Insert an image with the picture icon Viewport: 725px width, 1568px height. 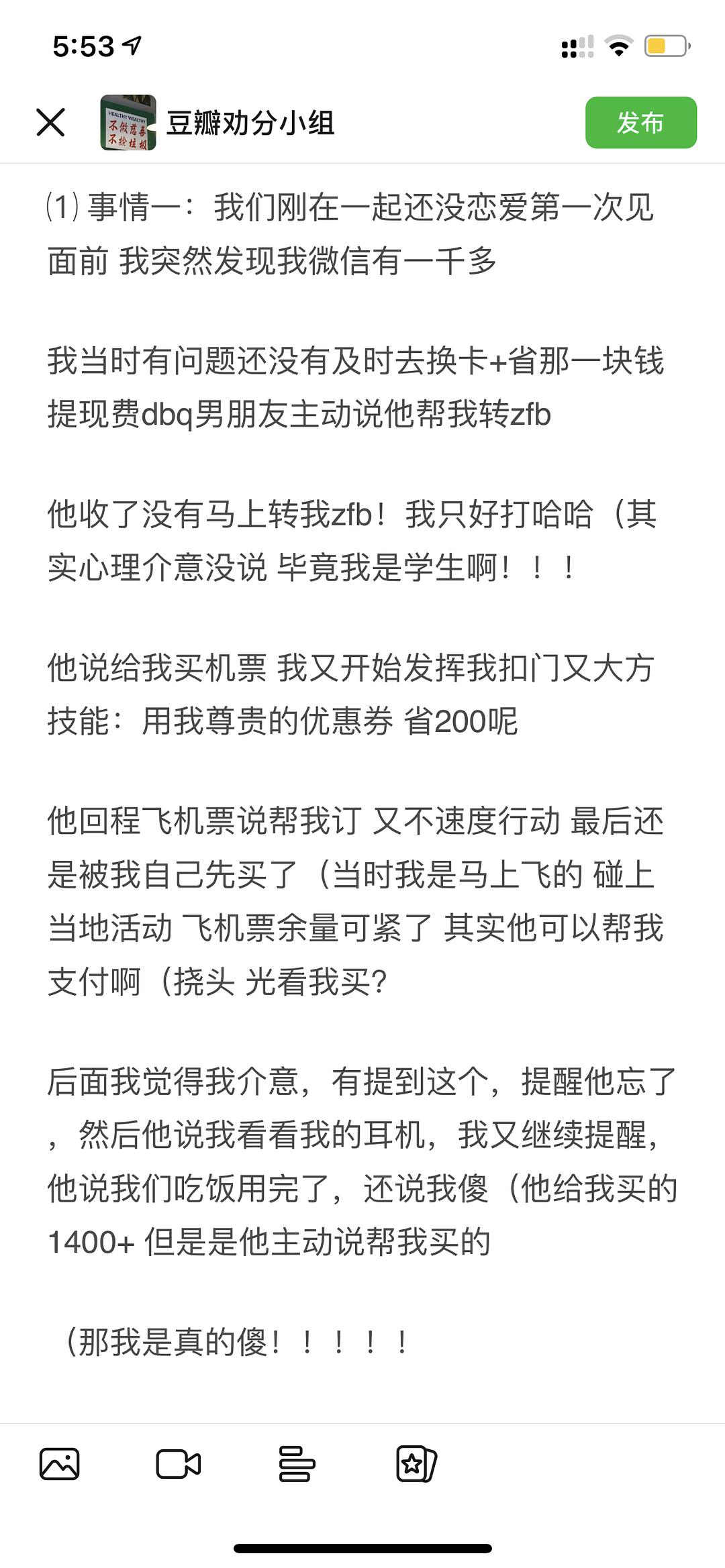[60, 1464]
